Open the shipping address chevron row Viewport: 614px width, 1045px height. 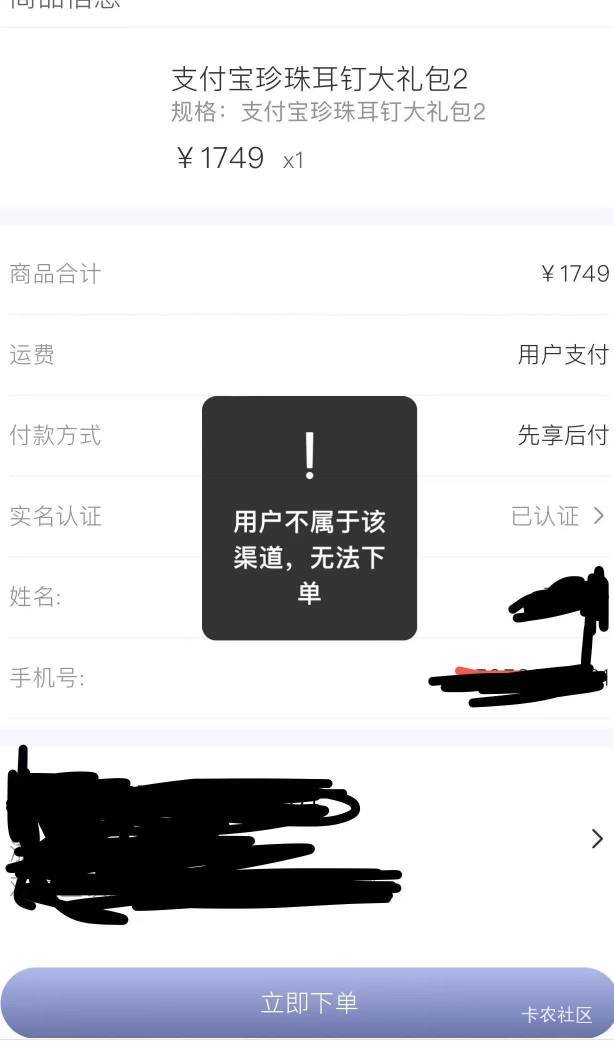pyautogui.click(x=307, y=838)
